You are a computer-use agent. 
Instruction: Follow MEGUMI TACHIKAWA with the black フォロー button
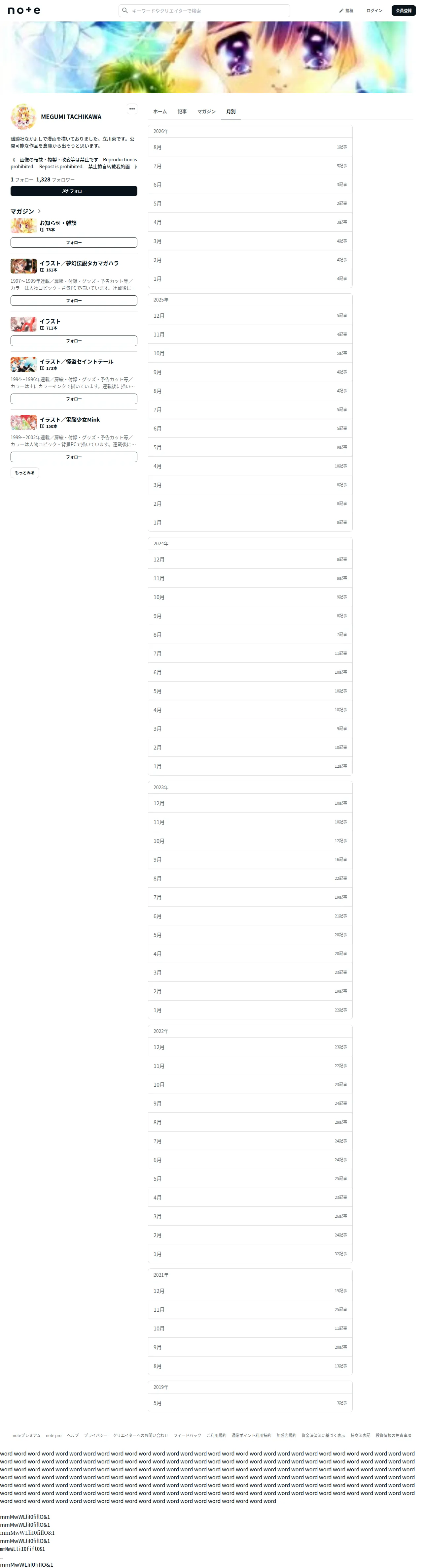tap(74, 191)
